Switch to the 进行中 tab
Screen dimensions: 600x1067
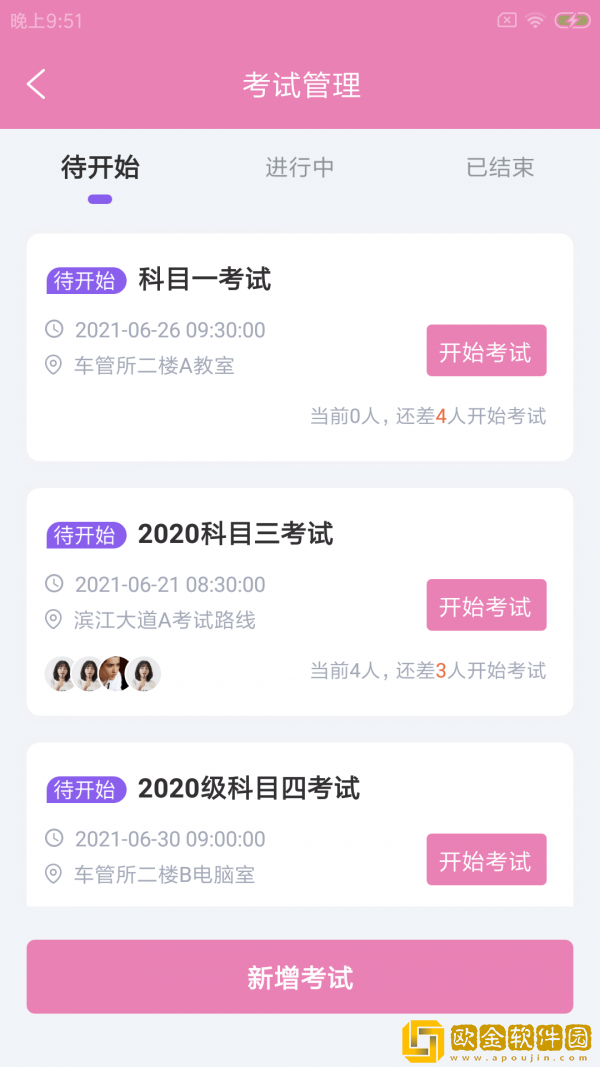[x=299, y=168]
